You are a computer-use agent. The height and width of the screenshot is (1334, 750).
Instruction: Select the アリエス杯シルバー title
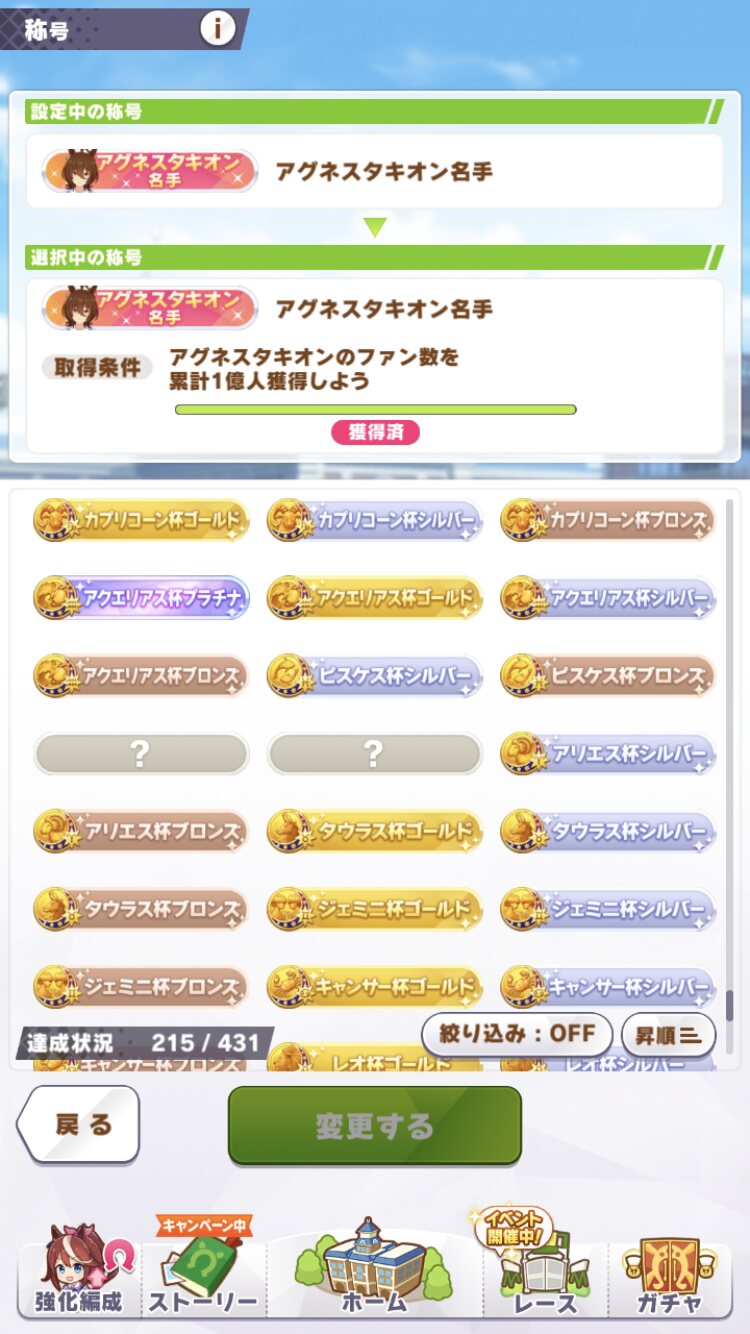tap(608, 754)
